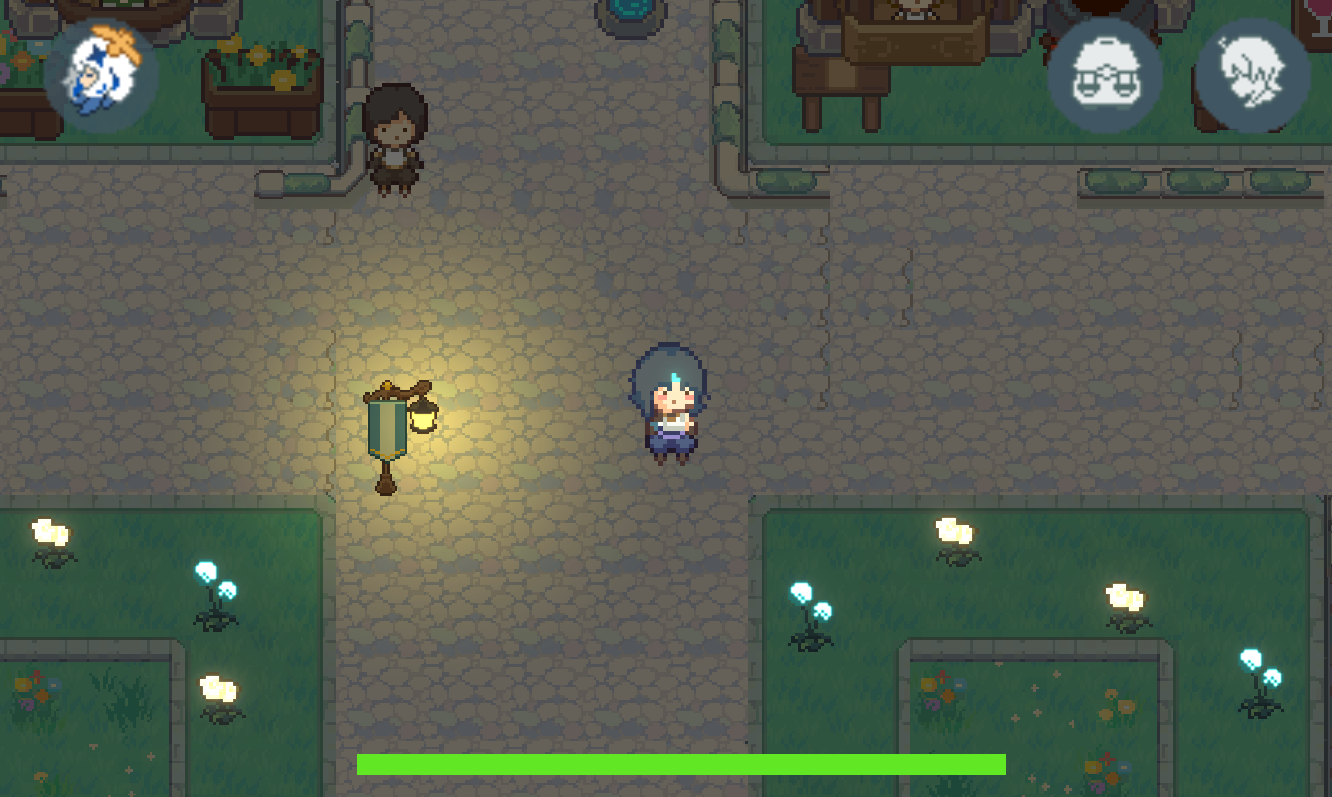Screen dimensions: 1332x797
Task: Open the backpack inventory button
Action: [x=1105, y=76]
